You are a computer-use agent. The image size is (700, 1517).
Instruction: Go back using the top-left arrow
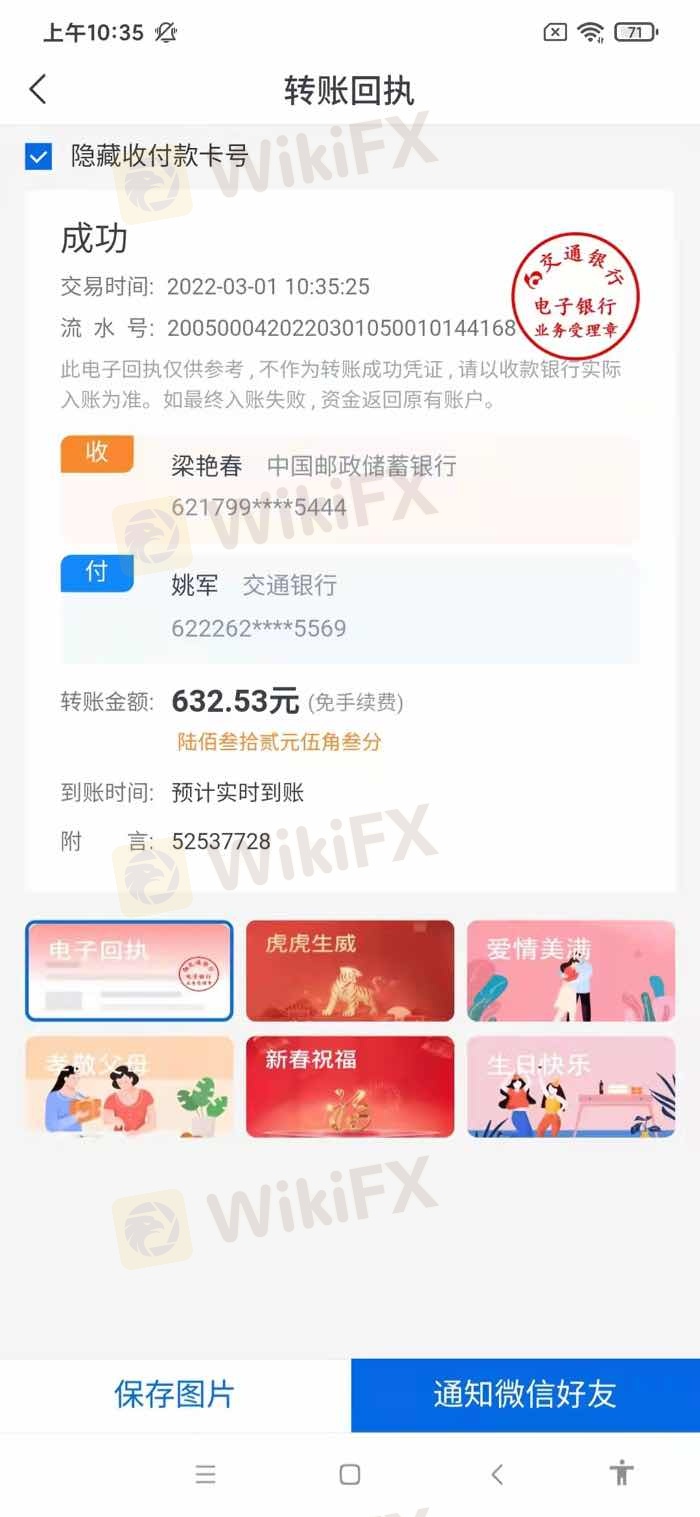pos(38,90)
